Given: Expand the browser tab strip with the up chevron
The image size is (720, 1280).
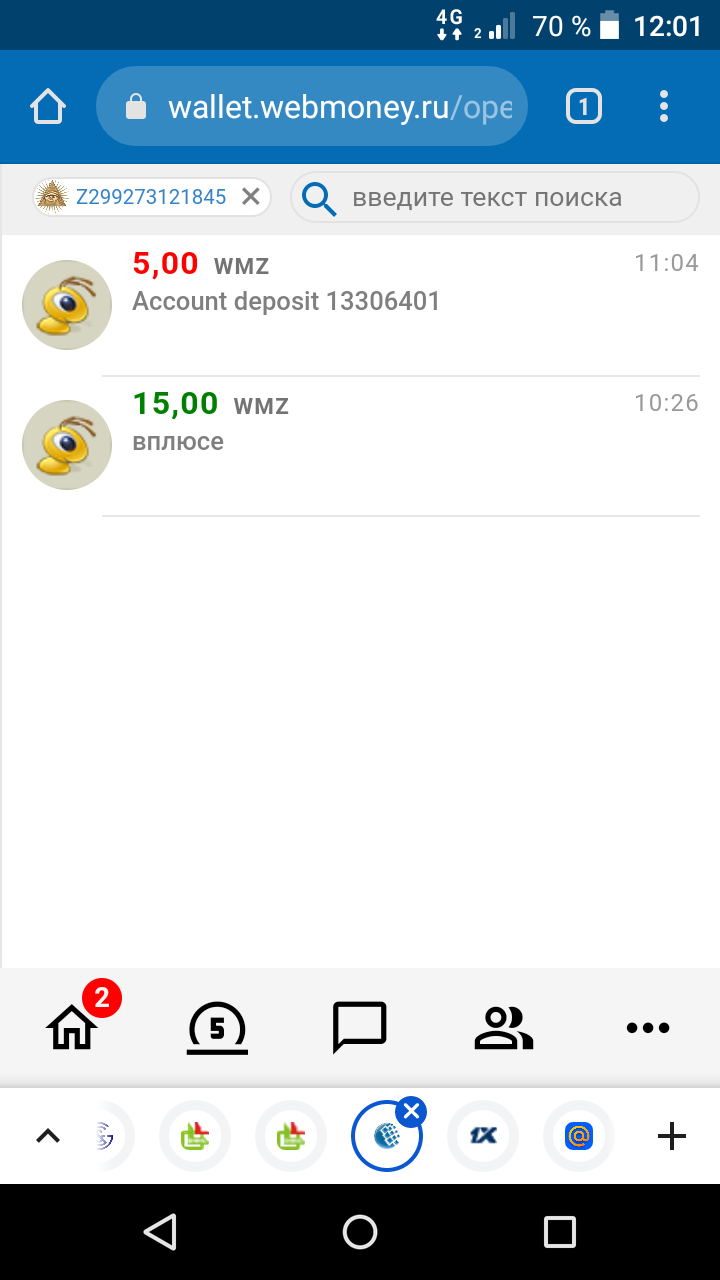Looking at the screenshot, I should coord(48,1136).
